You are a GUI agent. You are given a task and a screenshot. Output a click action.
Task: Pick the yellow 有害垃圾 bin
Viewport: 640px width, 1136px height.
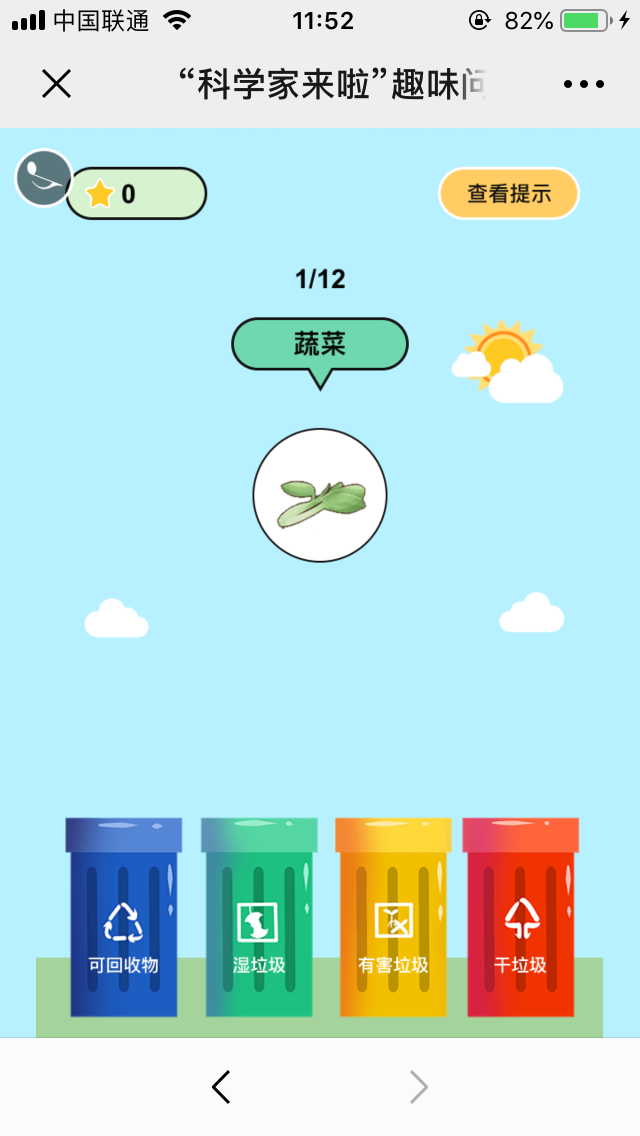pyautogui.click(x=394, y=920)
